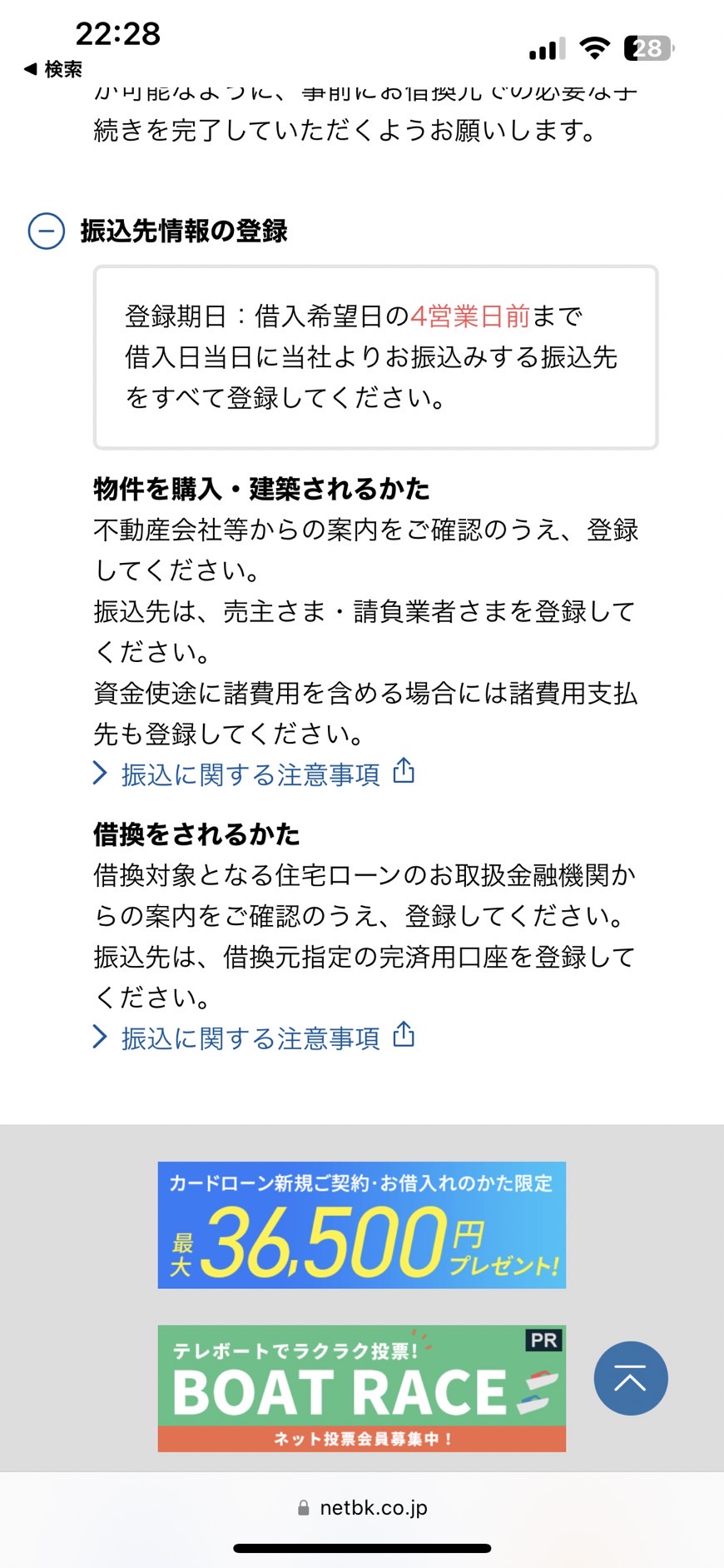The height and width of the screenshot is (1568, 724).
Task: Collapse the 振込先情報の登録 section
Action: (47, 231)
